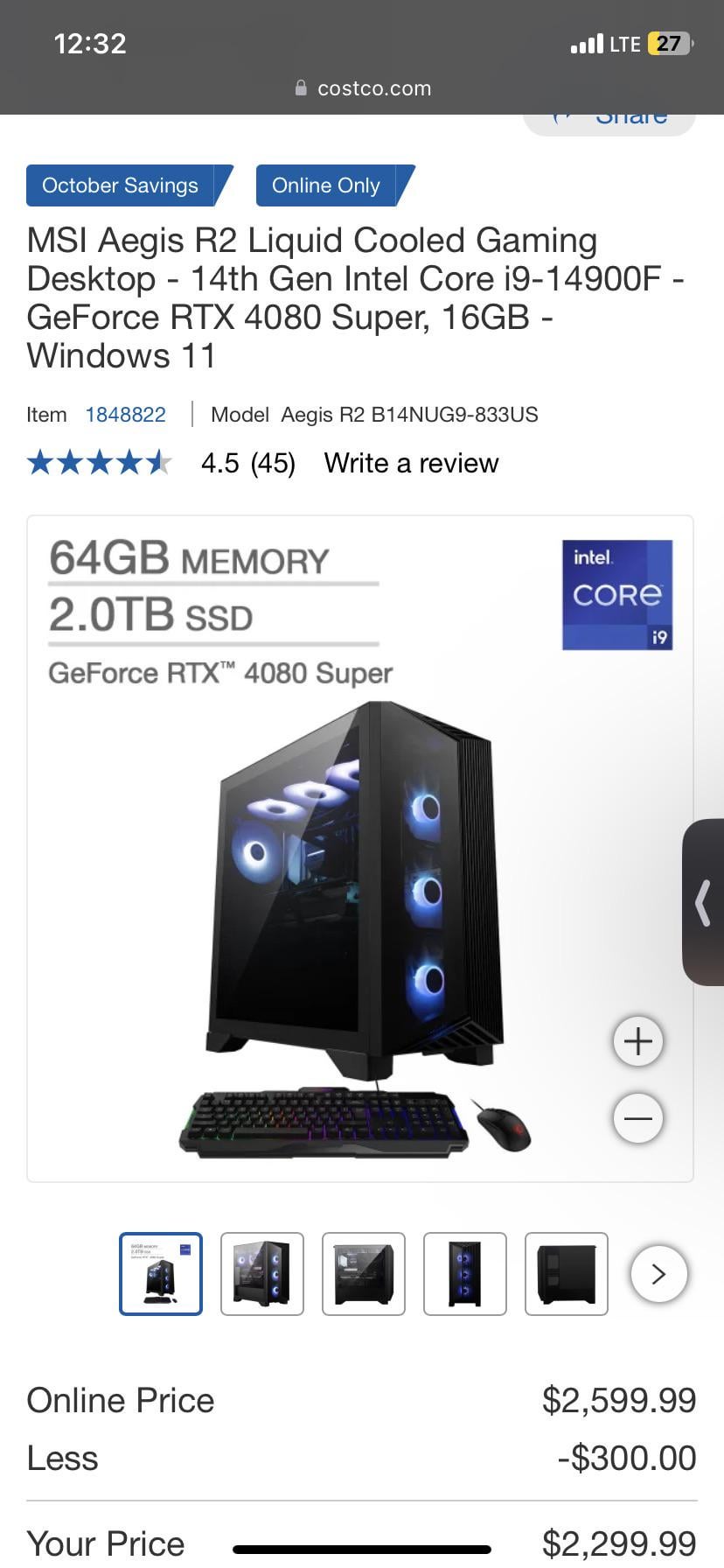Zoom in on the product image
724x1568 pixels.
pyautogui.click(x=638, y=1041)
